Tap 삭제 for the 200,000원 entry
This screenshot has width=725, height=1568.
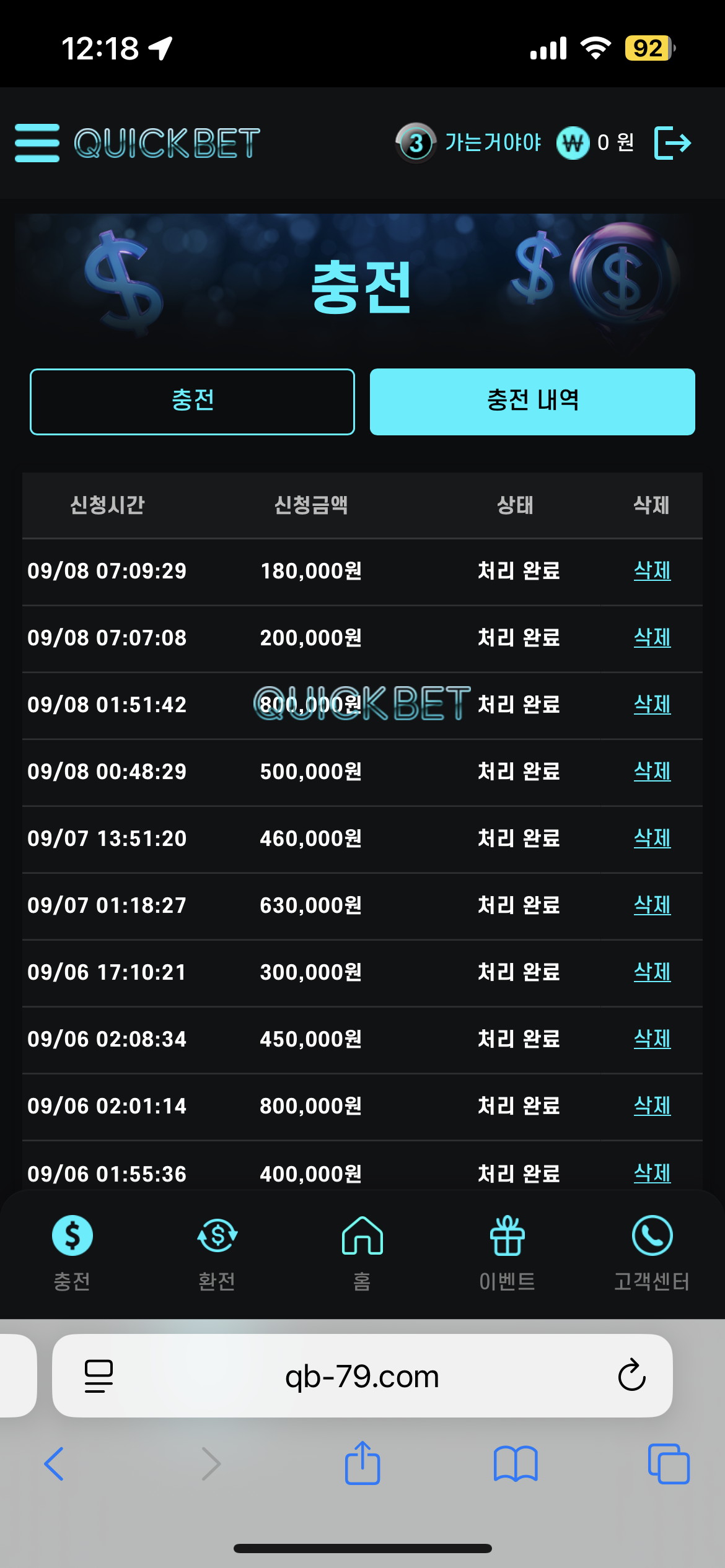point(652,637)
